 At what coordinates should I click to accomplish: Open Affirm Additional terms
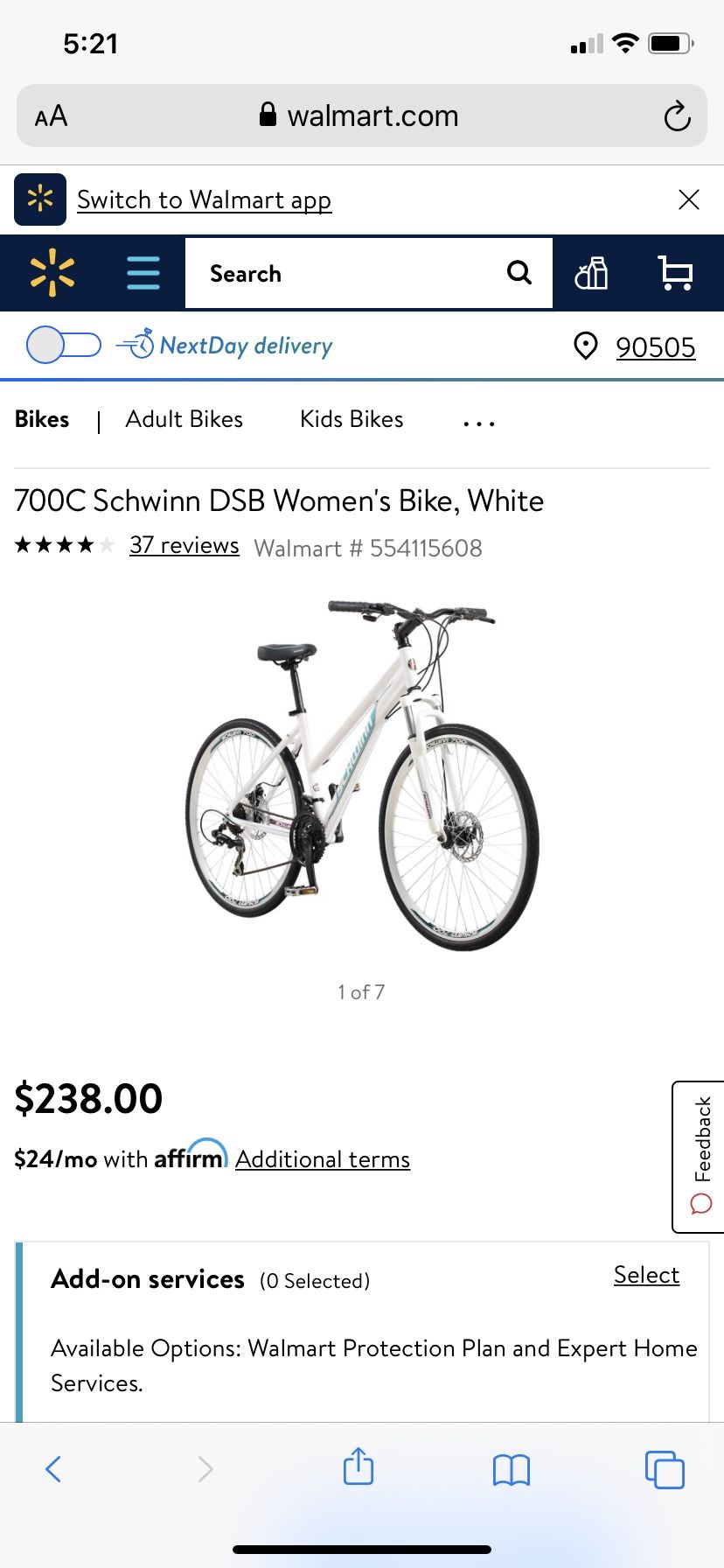tap(323, 1159)
